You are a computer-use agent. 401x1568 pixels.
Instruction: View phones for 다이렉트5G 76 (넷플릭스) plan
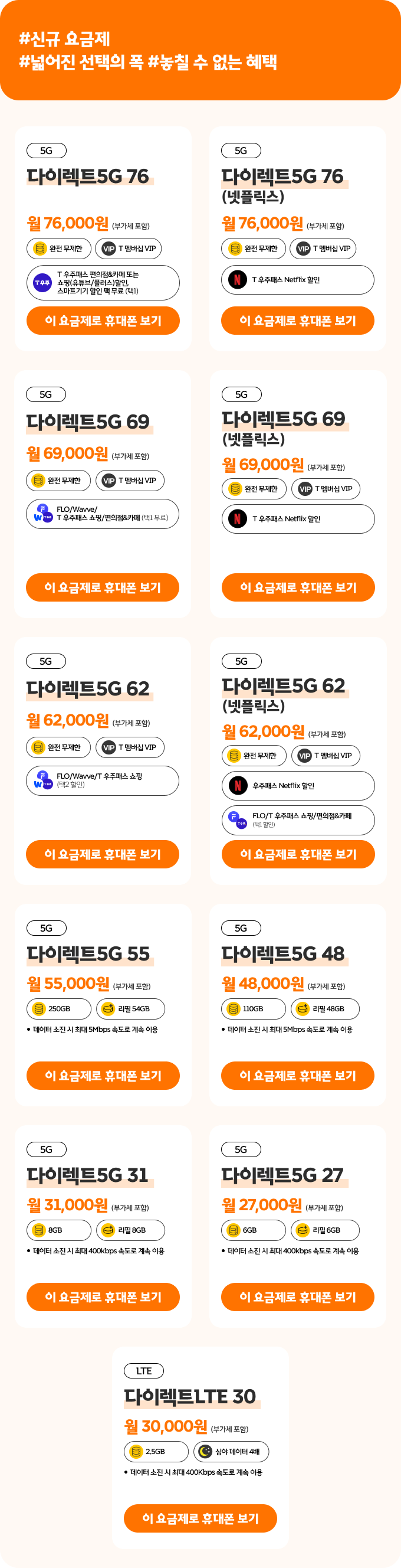pos(297,321)
